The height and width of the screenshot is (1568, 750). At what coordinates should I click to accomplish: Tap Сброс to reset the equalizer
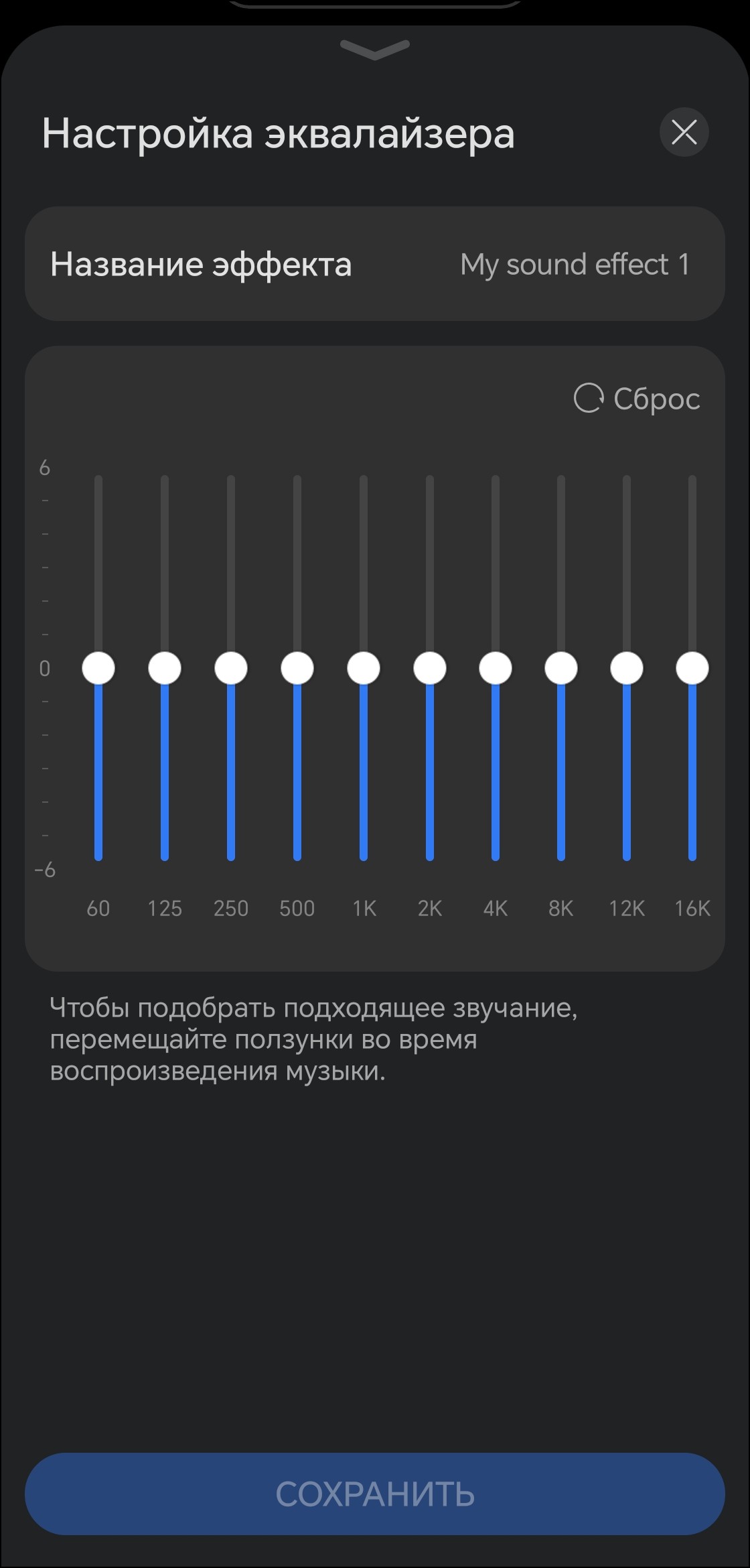coord(637,399)
